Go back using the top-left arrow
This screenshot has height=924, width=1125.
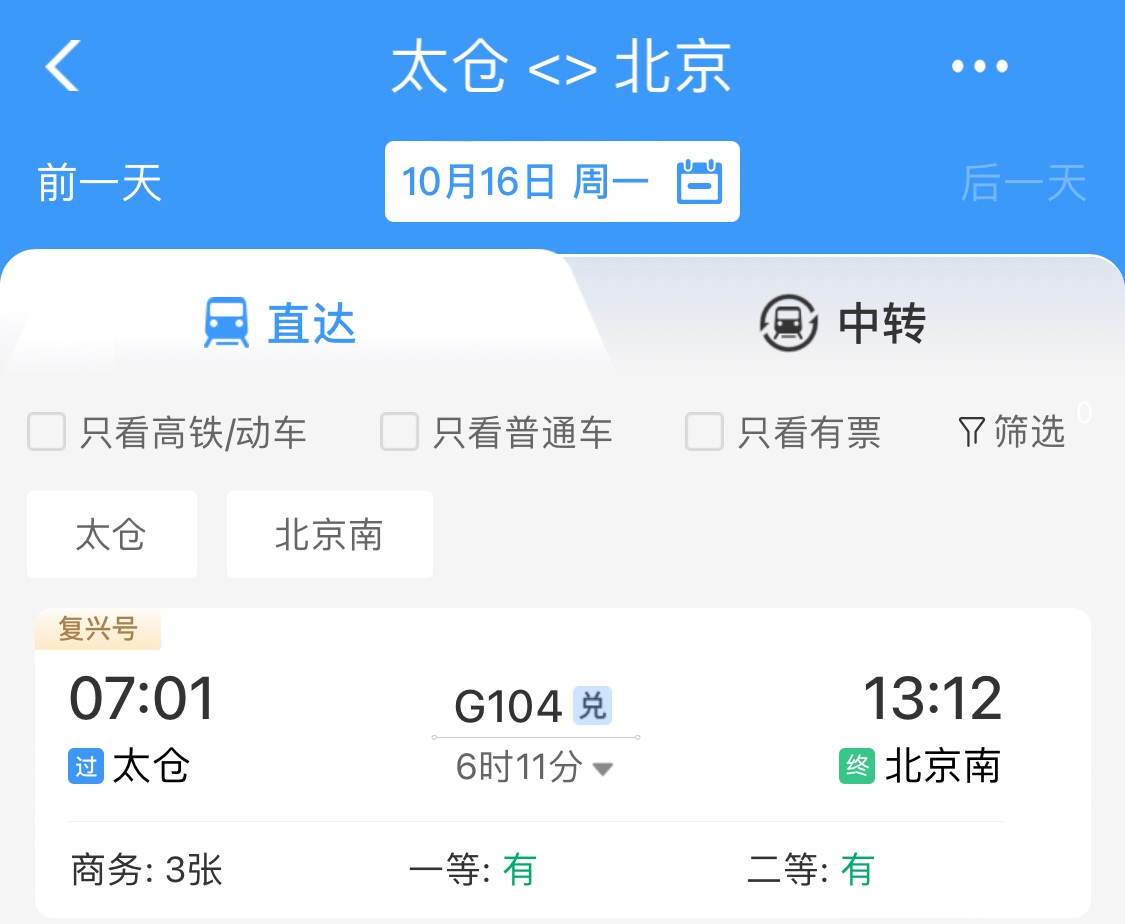[x=62, y=67]
